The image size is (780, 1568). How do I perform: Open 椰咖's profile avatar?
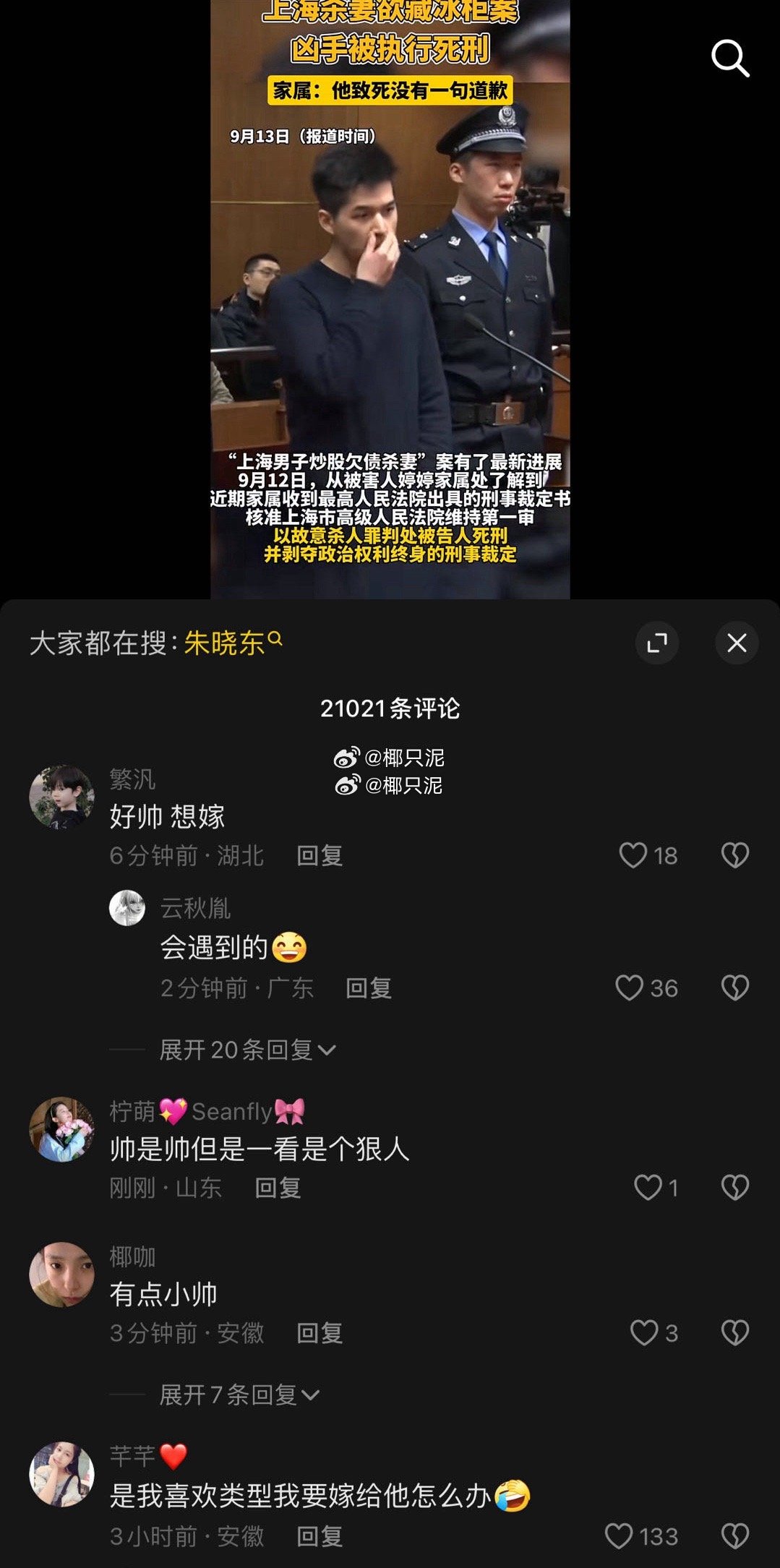pyautogui.click(x=61, y=1274)
